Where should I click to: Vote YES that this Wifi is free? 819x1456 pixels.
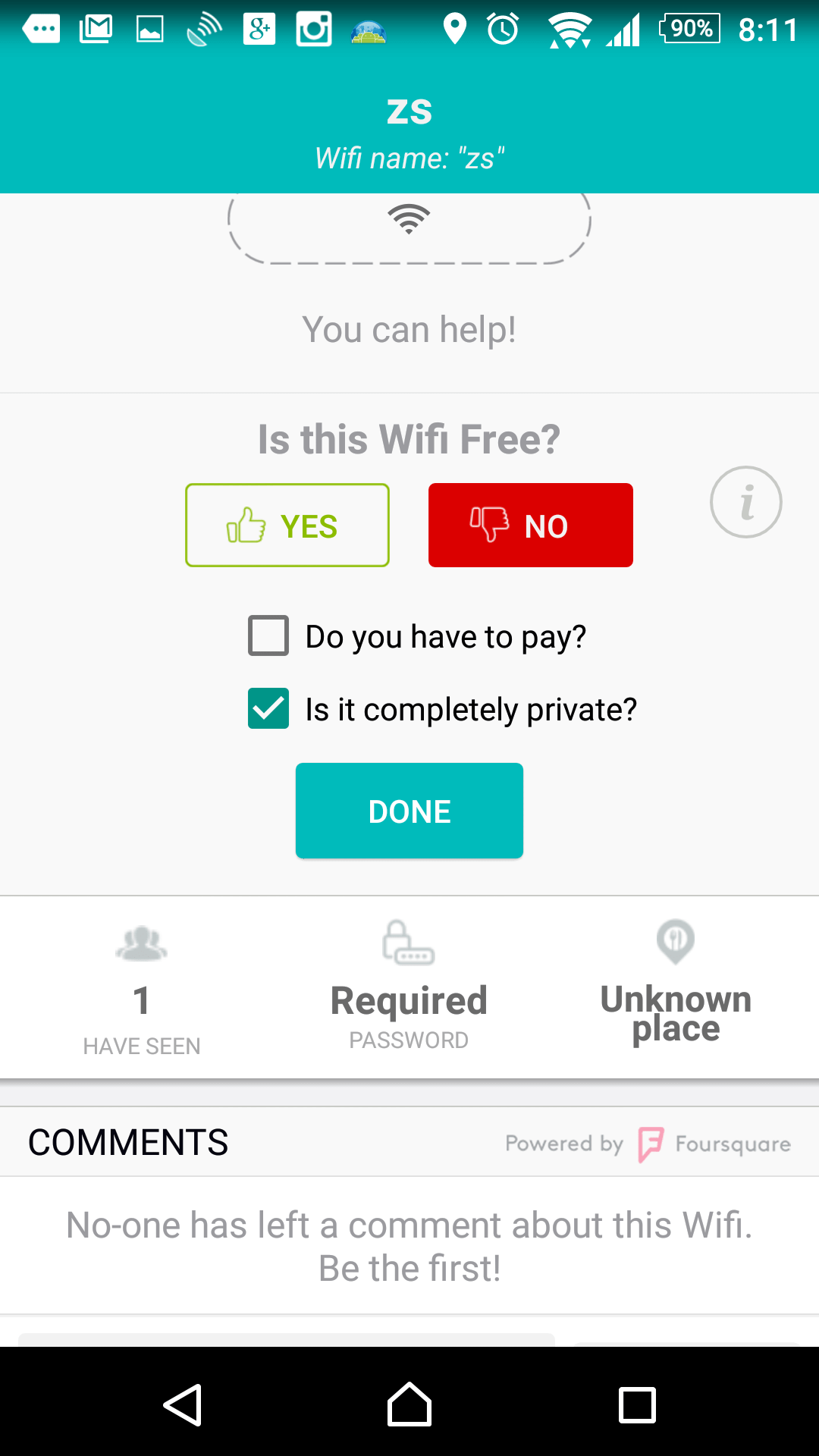tap(287, 525)
